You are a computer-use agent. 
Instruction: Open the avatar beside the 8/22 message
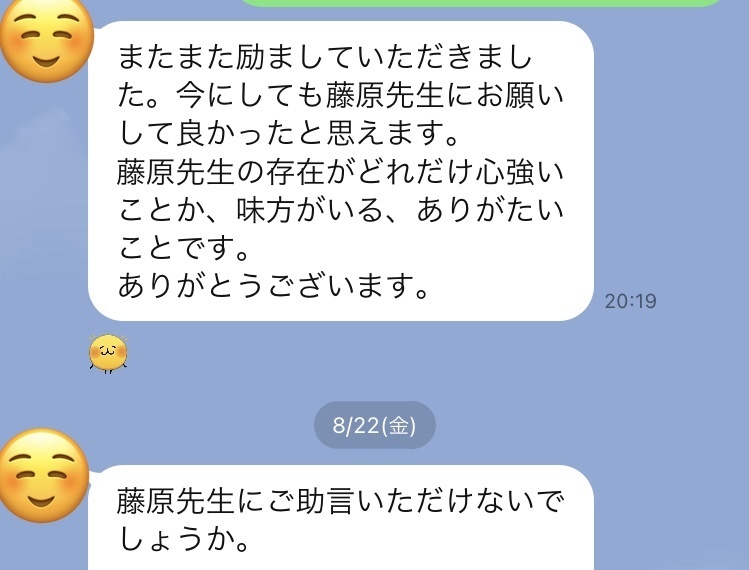tap(42, 478)
